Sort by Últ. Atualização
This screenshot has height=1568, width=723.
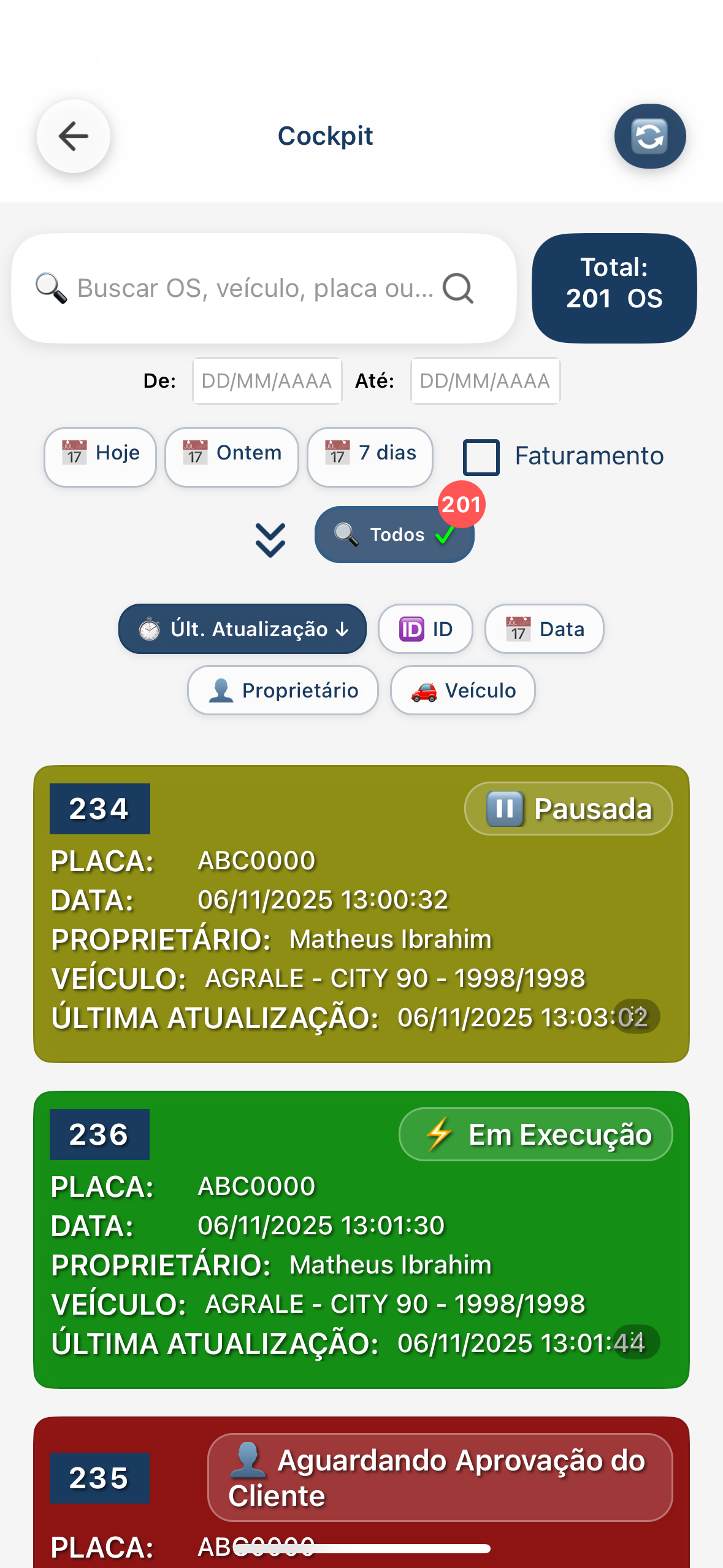click(x=242, y=629)
